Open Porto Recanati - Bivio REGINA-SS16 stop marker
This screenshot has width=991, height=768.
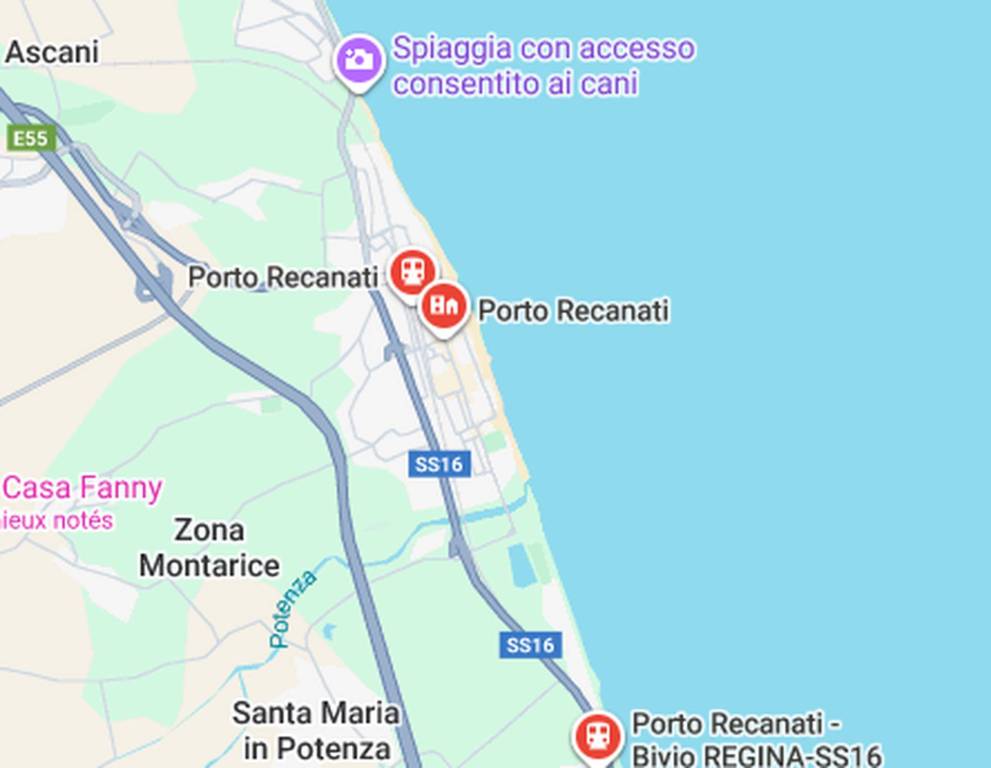click(x=598, y=738)
